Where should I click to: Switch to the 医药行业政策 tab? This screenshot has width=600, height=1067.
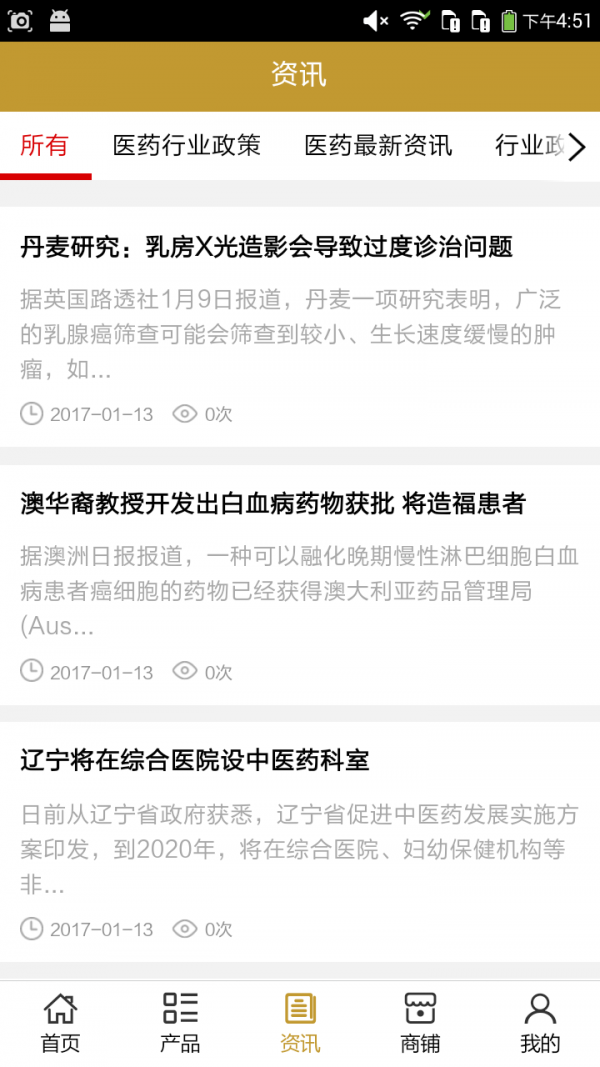coord(187,146)
